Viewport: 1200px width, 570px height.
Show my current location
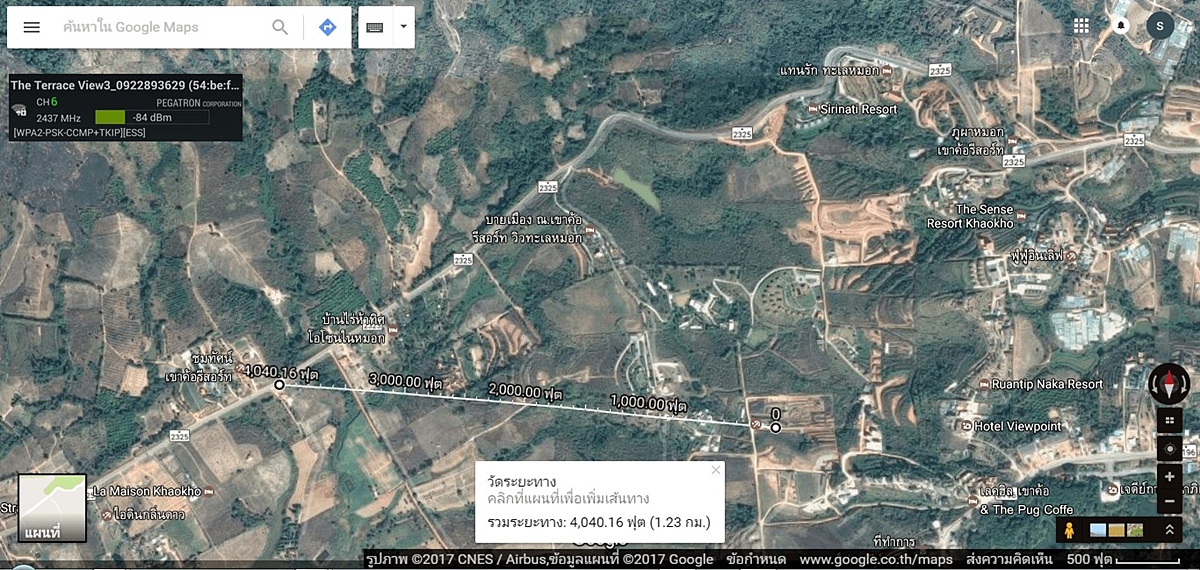pos(1169,450)
